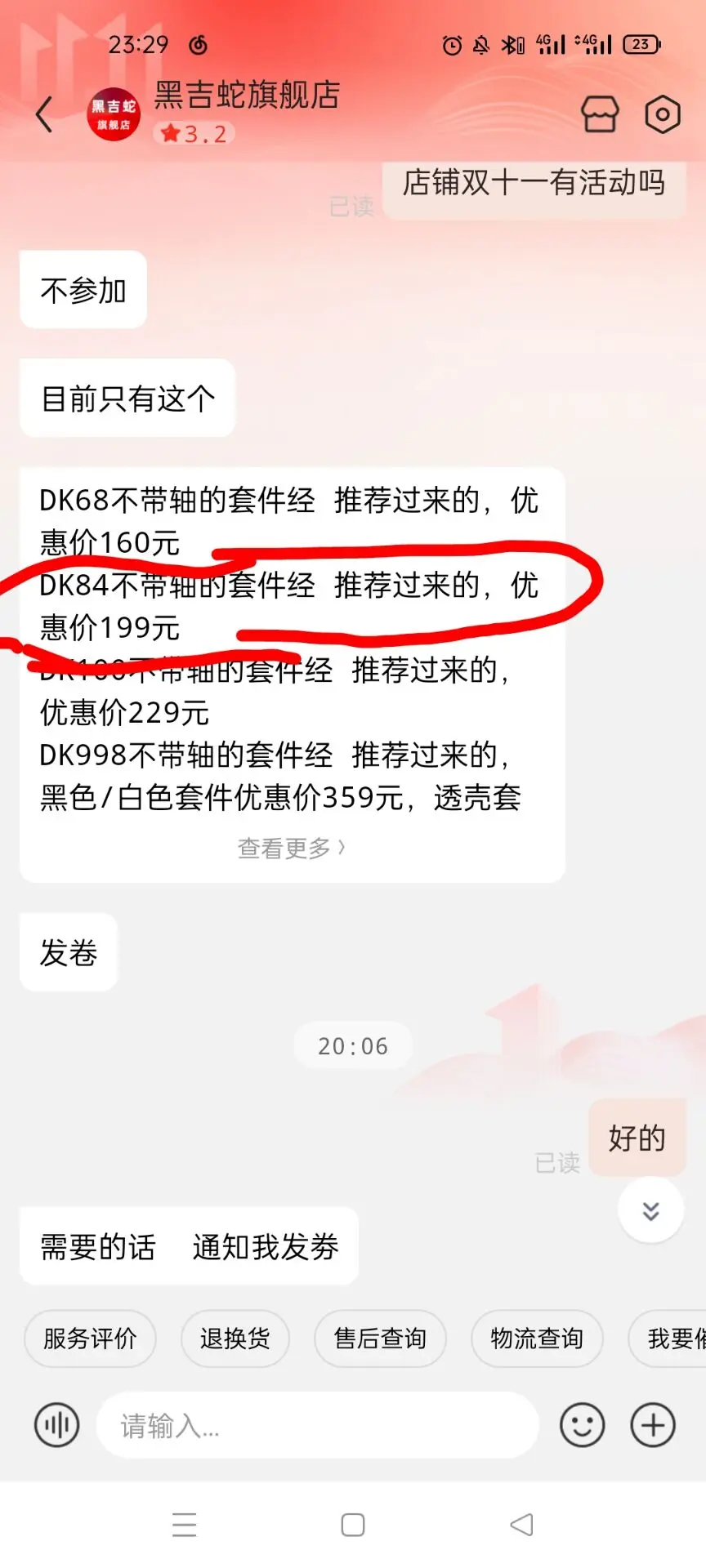Screen dimensions: 706x1568
Task: Select the 退换货 chip
Action: [x=235, y=1339]
